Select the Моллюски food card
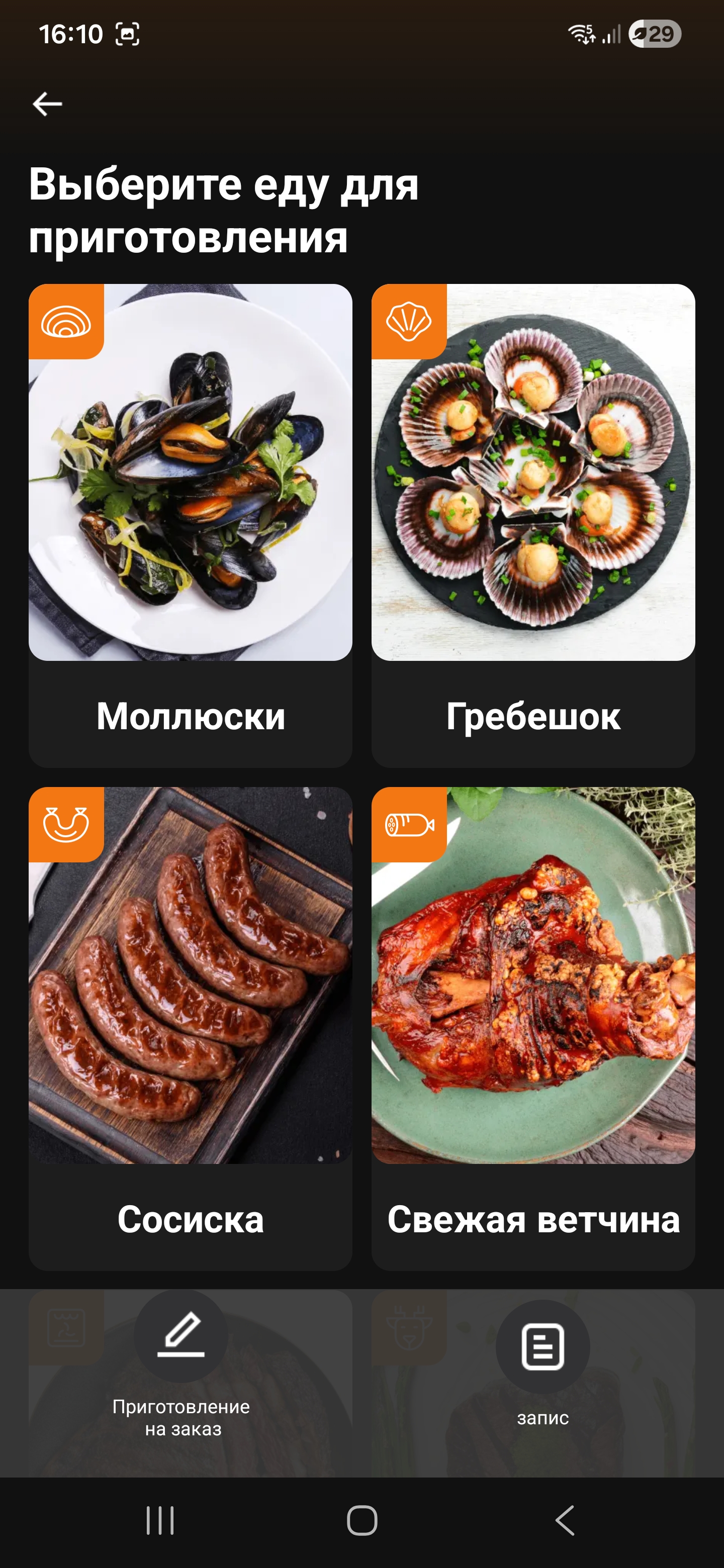 tap(190, 525)
